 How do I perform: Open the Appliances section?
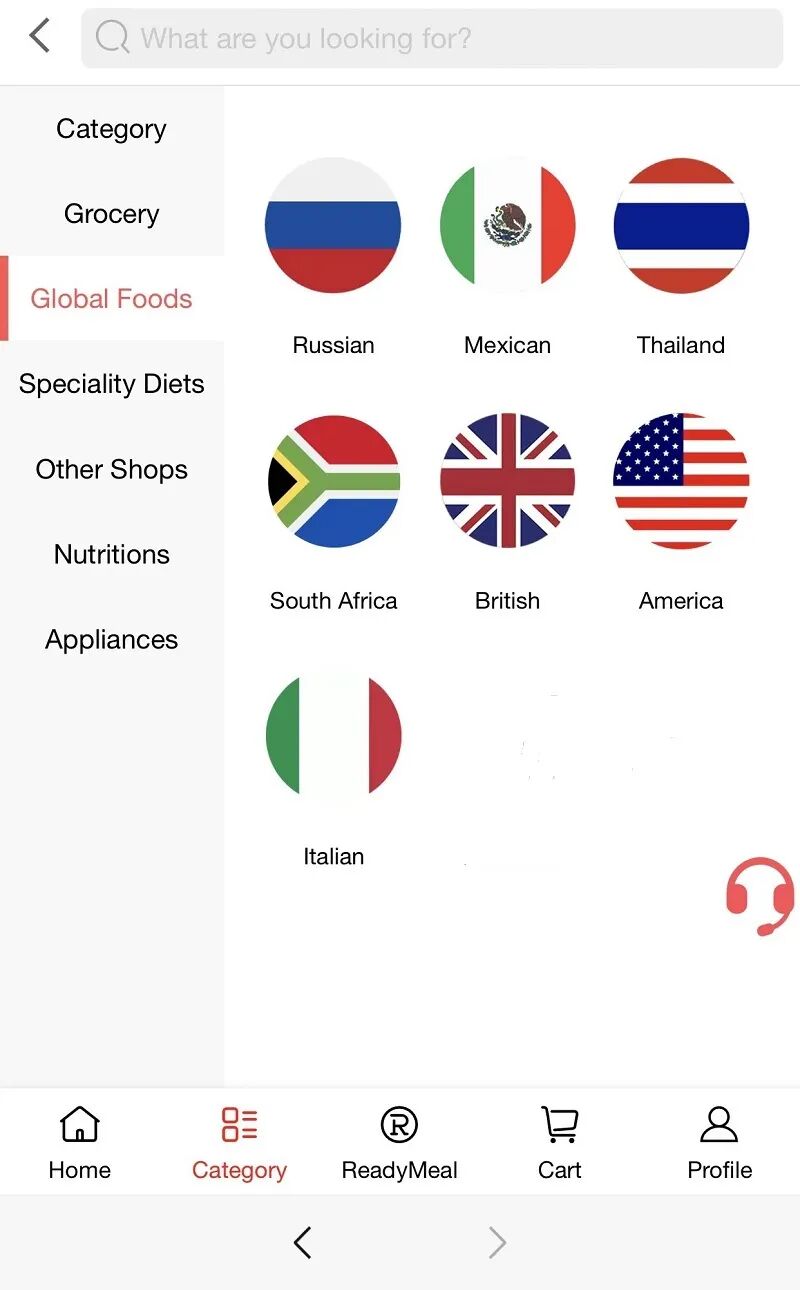coord(111,639)
